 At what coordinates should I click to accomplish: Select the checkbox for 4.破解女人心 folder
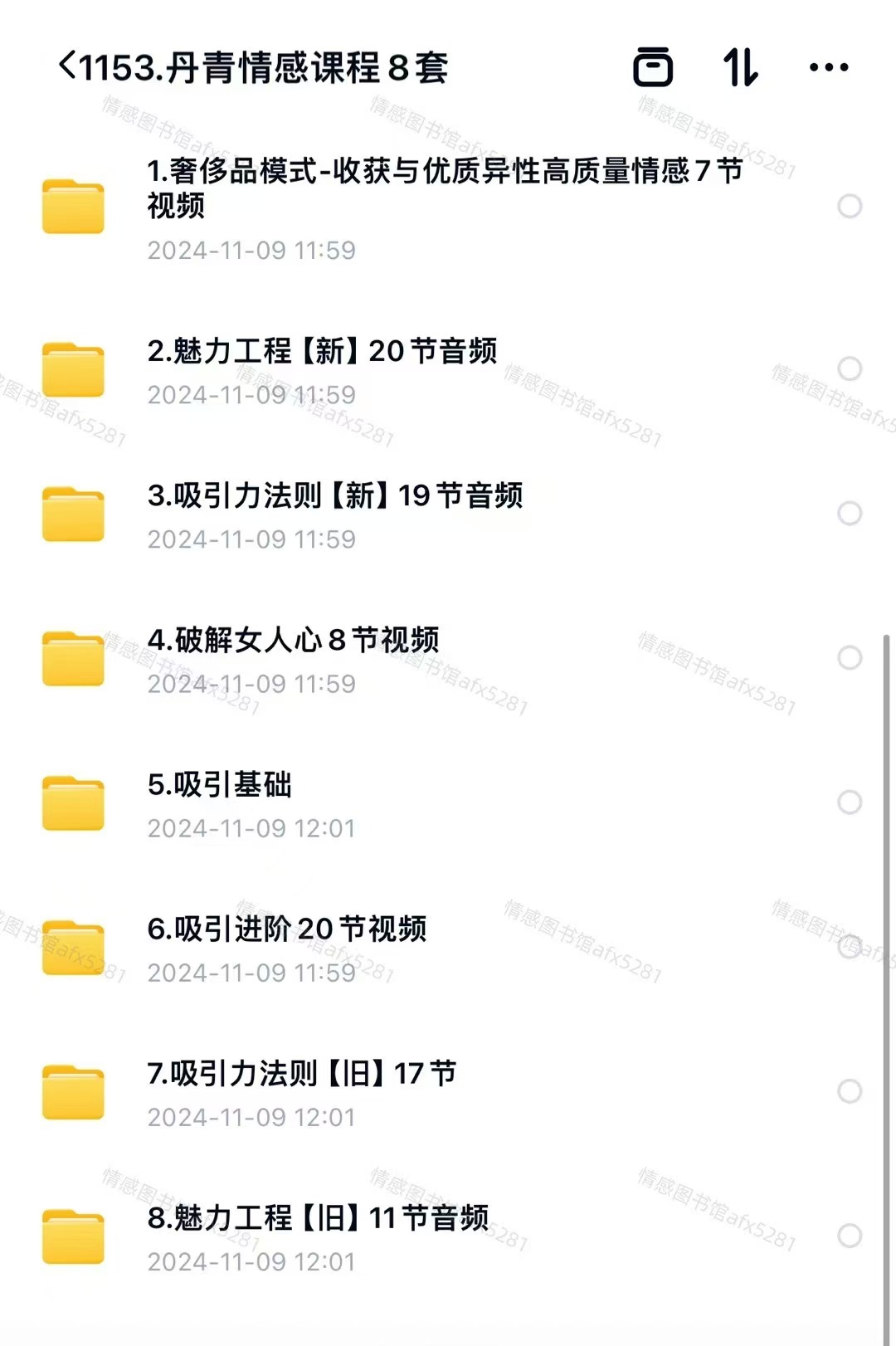point(850,657)
